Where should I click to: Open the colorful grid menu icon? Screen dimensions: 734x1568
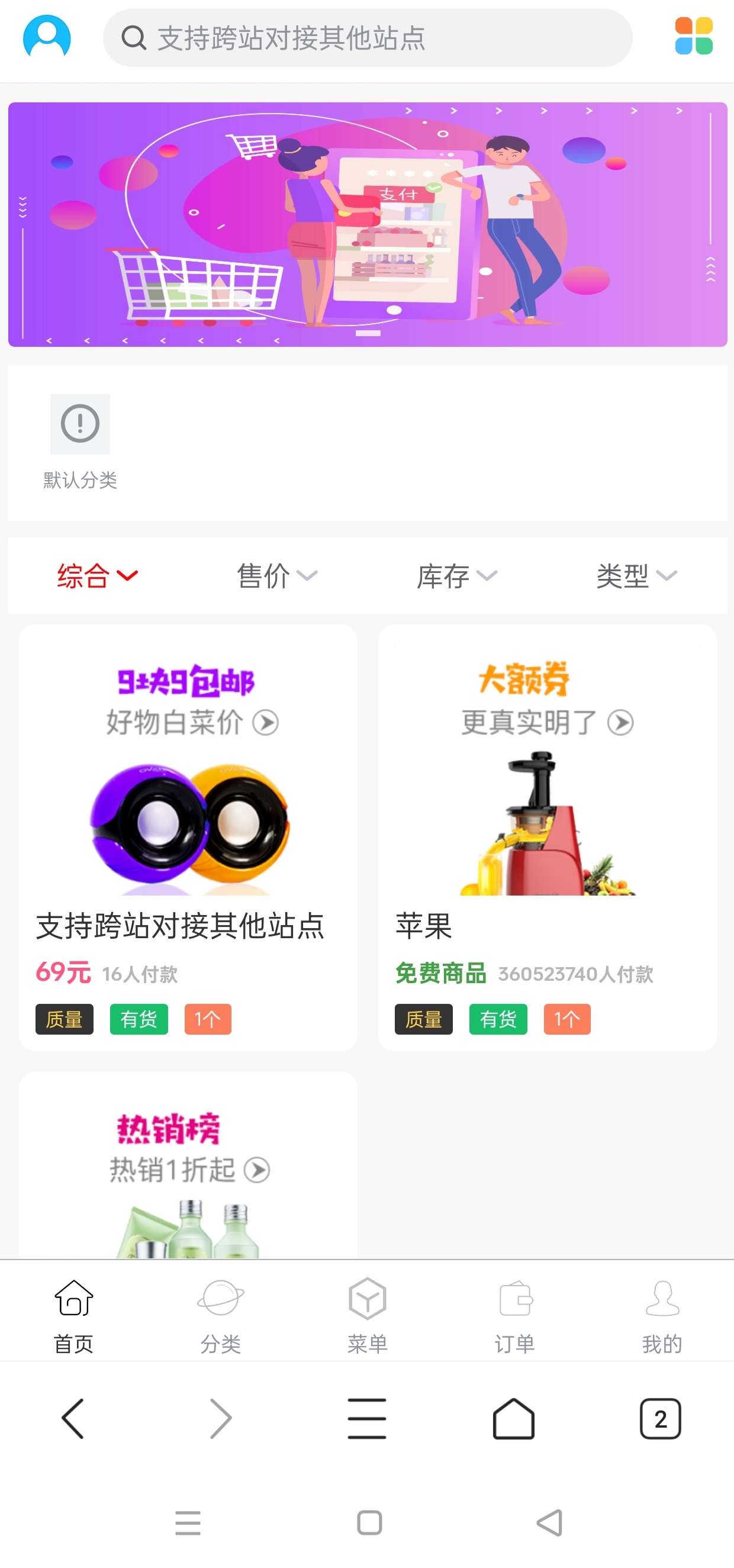[693, 37]
